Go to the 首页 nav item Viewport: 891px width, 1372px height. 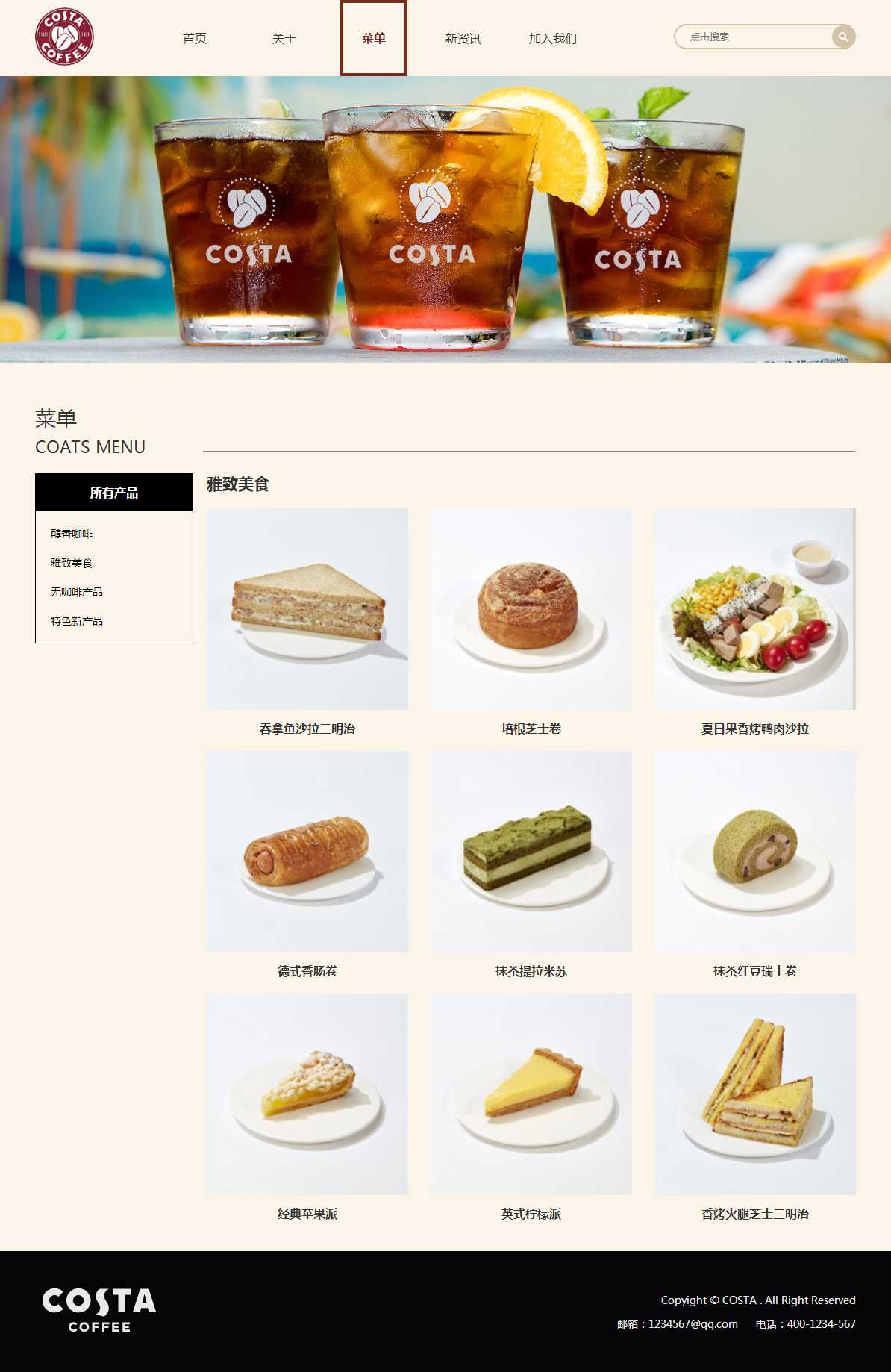[x=195, y=39]
